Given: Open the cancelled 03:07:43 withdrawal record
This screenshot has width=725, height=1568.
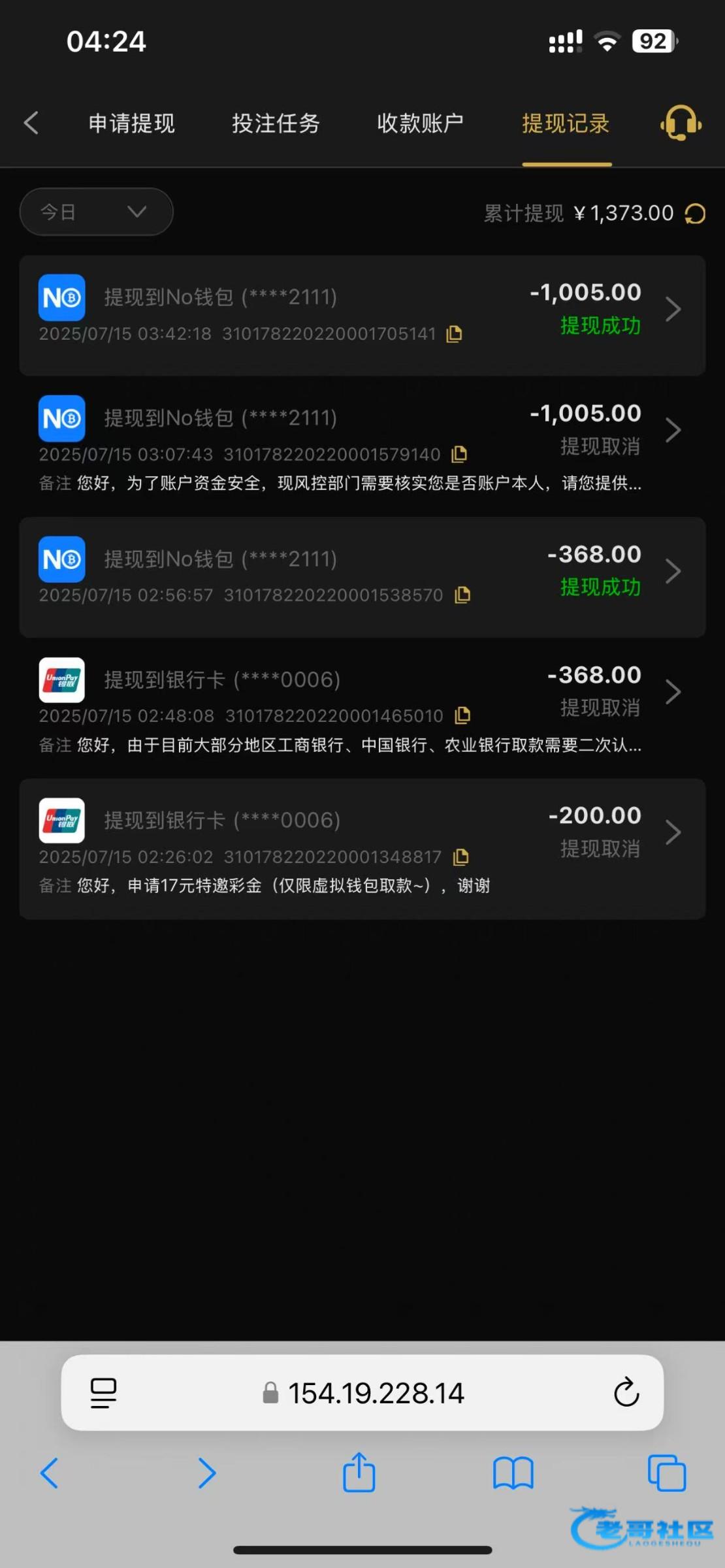Looking at the screenshot, I should pos(362,447).
